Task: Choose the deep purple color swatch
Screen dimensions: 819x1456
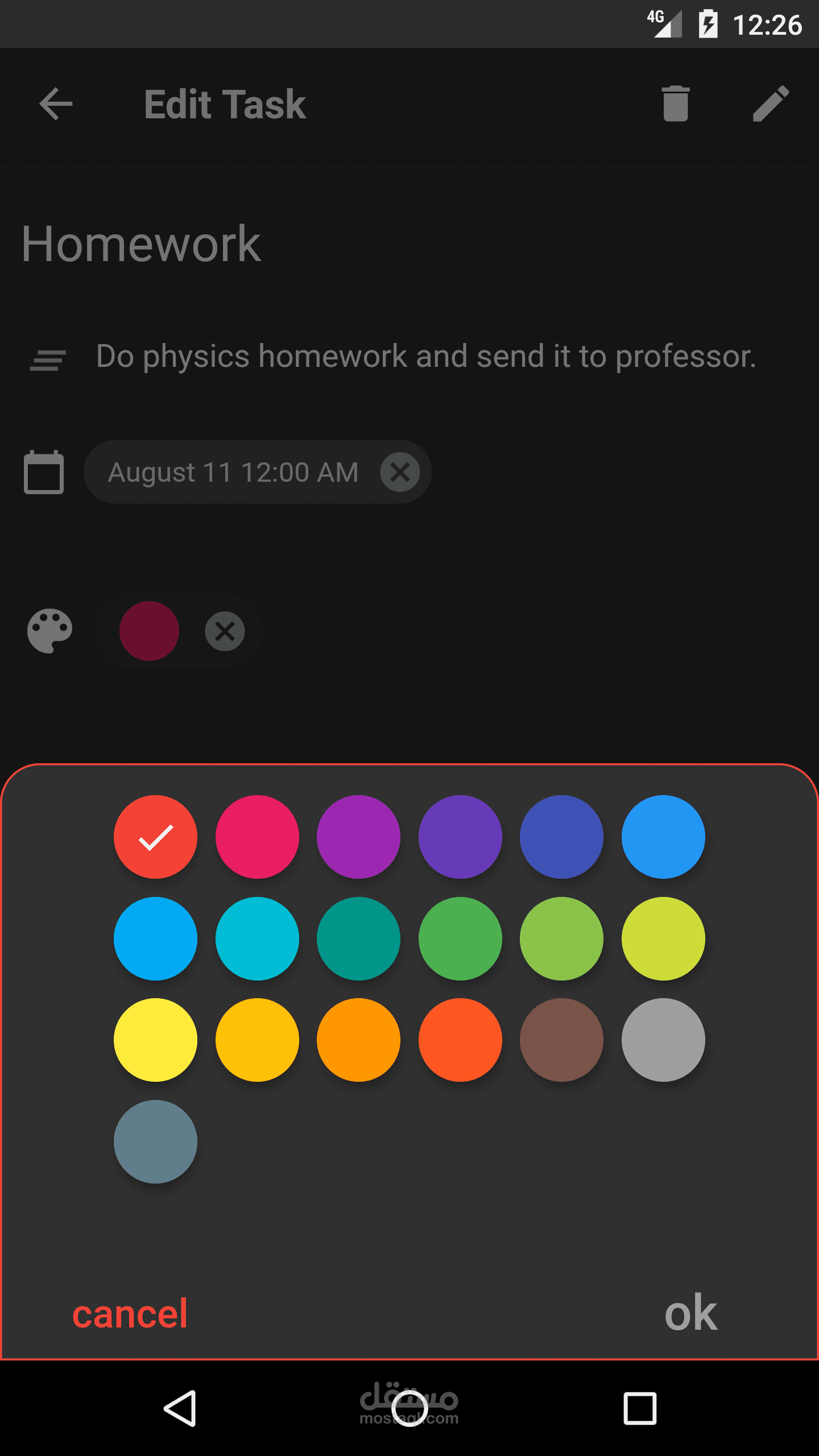Action: (460, 837)
